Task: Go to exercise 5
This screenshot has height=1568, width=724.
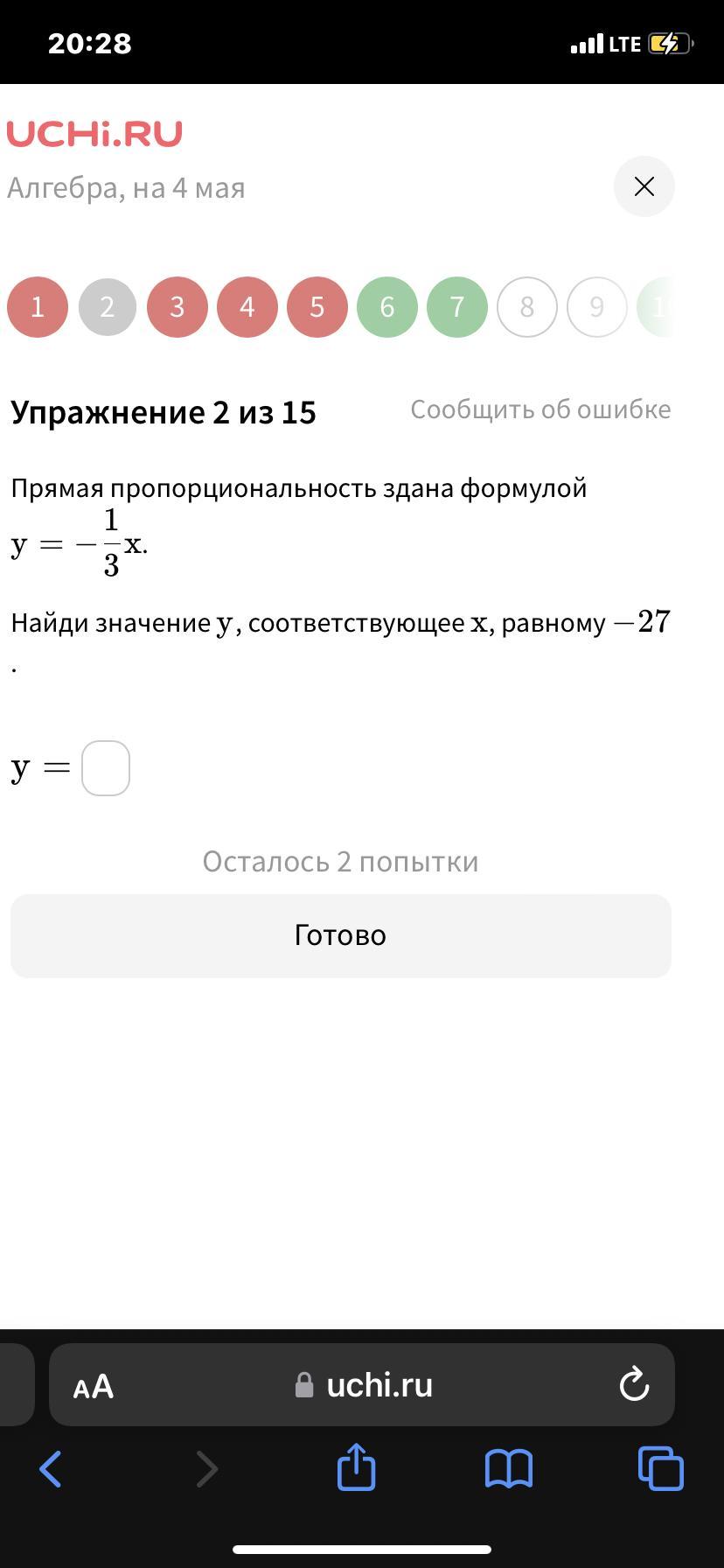Action: (317, 307)
